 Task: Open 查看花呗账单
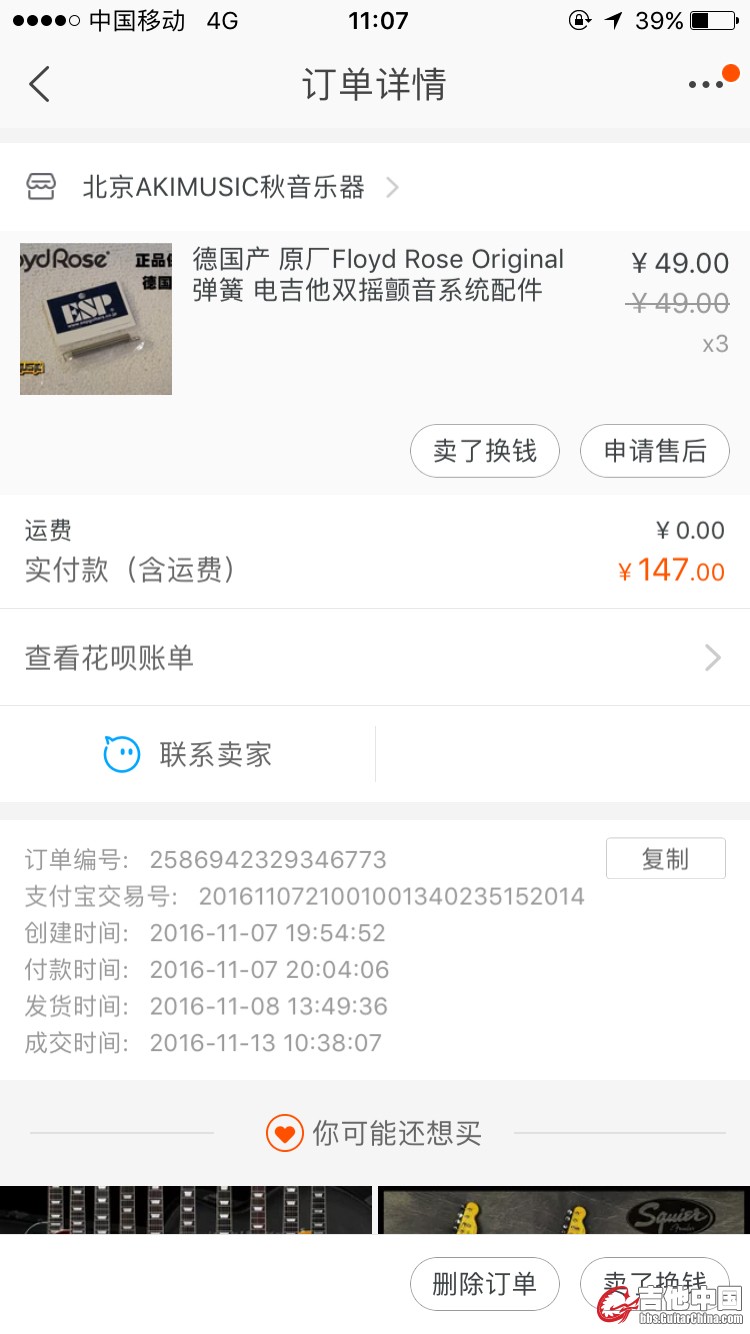pyautogui.click(x=374, y=657)
